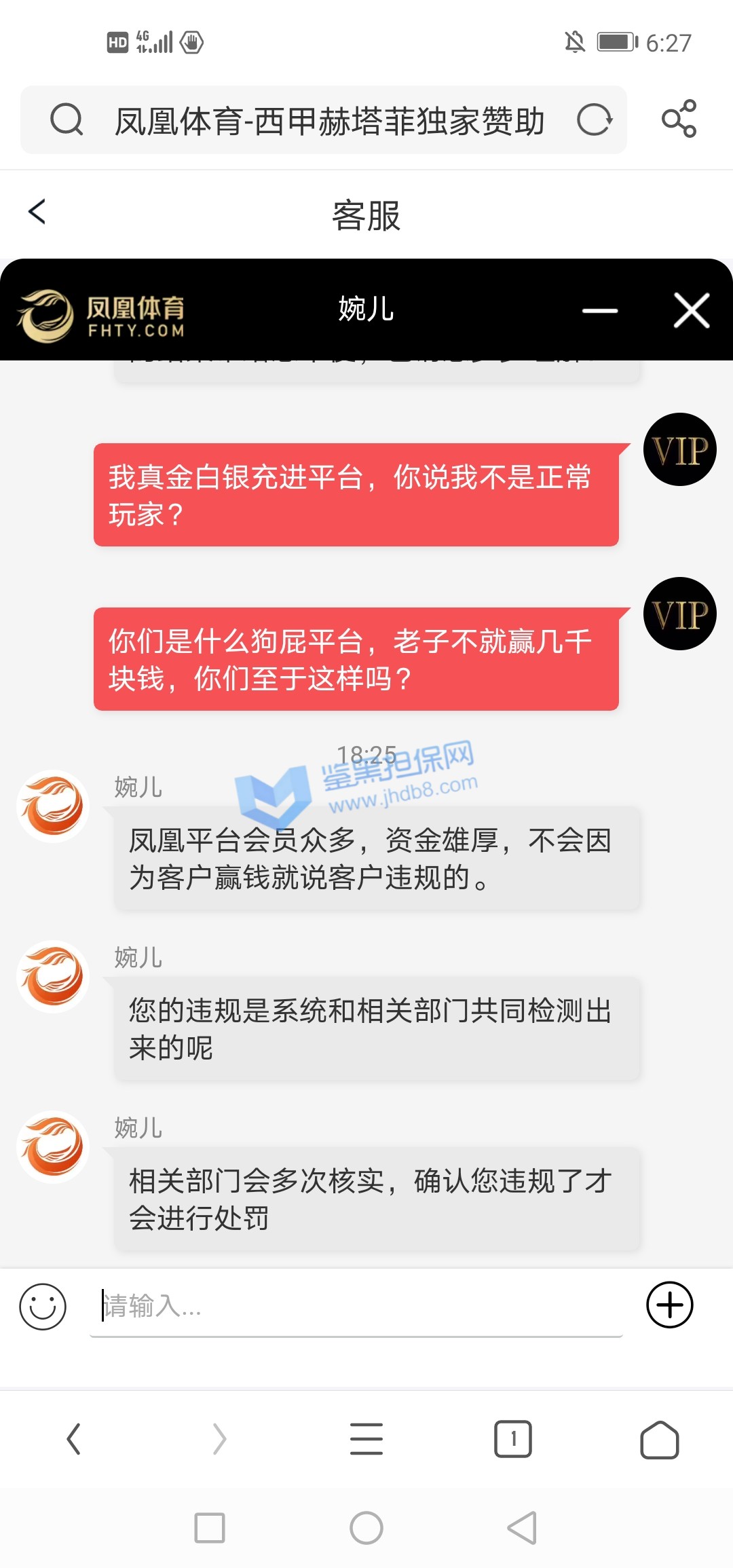Open the emoji picker

(43, 1306)
